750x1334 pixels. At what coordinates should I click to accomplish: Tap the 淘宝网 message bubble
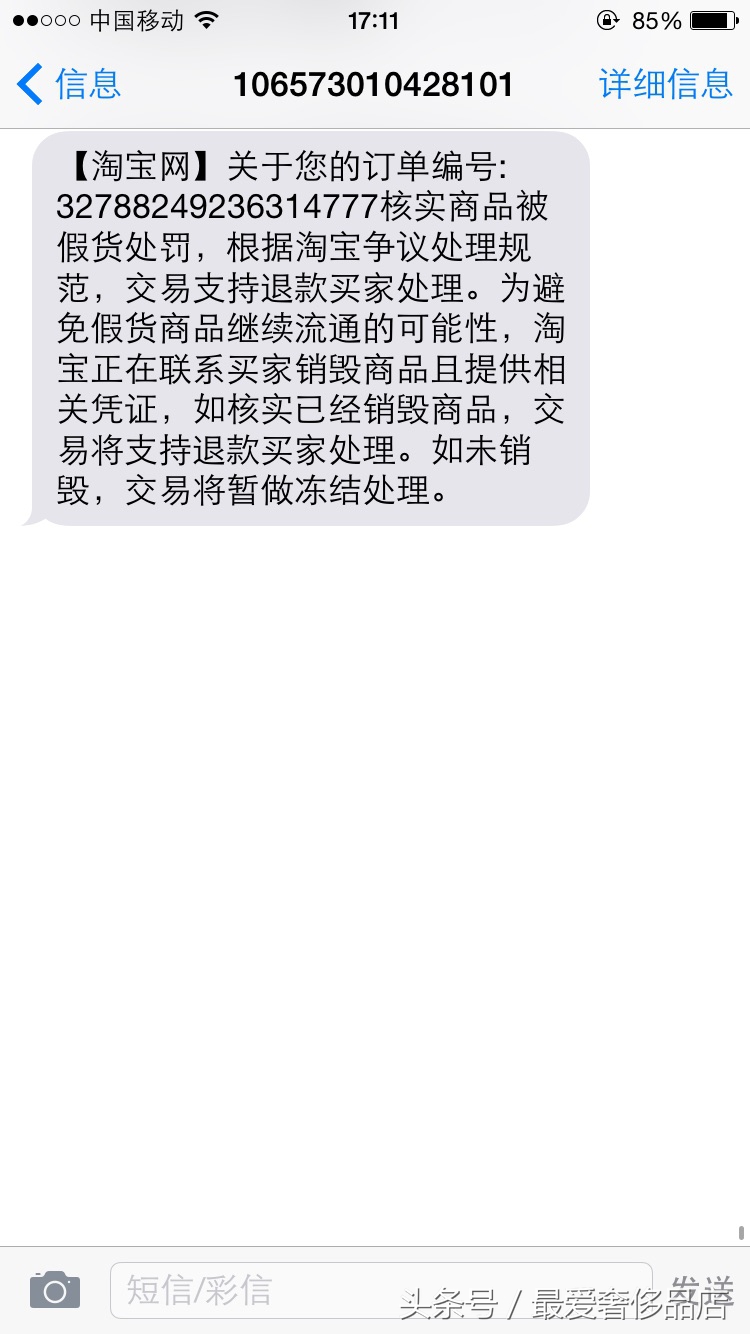tap(312, 330)
